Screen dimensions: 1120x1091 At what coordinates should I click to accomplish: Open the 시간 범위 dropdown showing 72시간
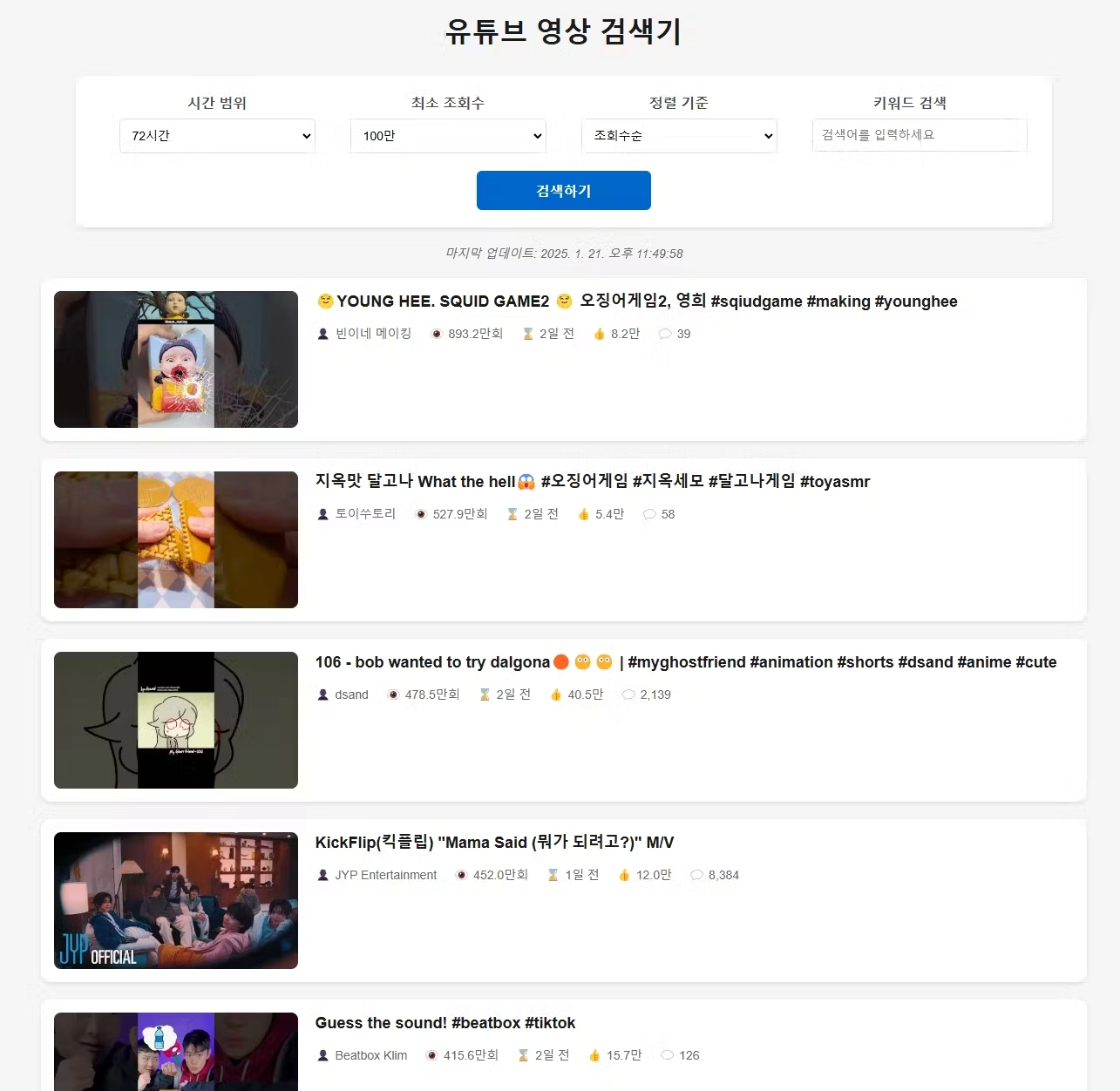click(217, 136)
